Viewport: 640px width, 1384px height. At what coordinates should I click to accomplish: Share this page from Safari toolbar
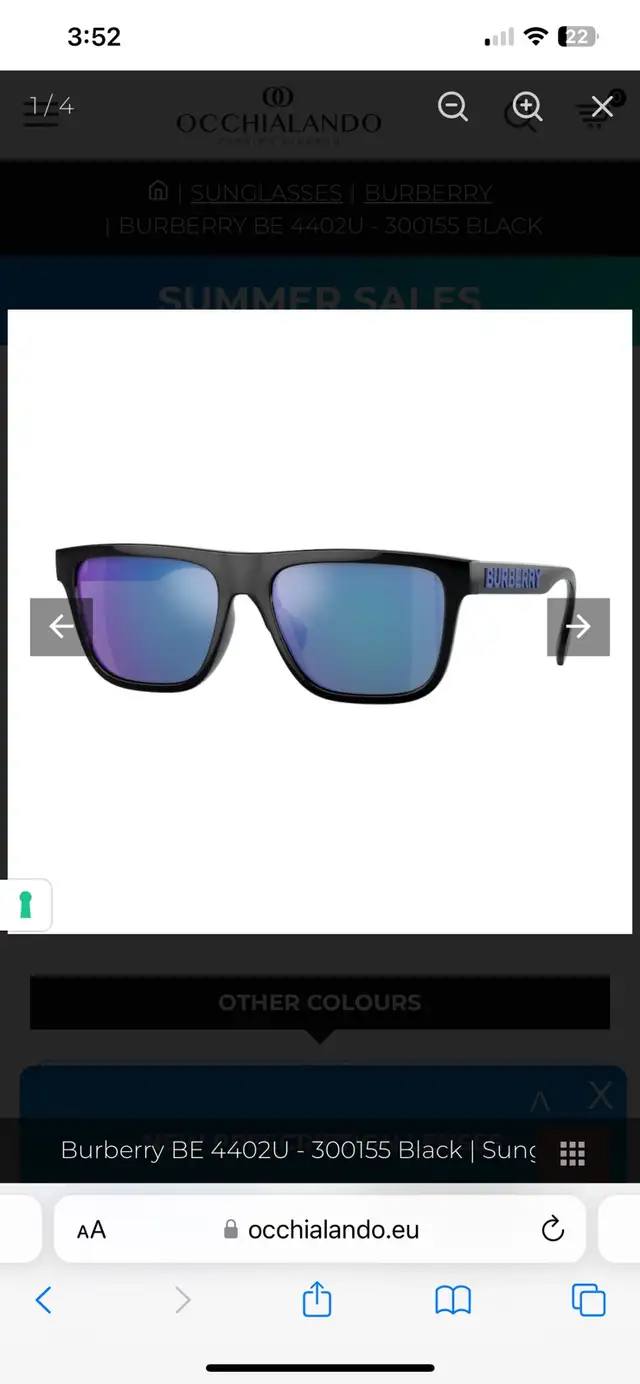coord(316,1298)
